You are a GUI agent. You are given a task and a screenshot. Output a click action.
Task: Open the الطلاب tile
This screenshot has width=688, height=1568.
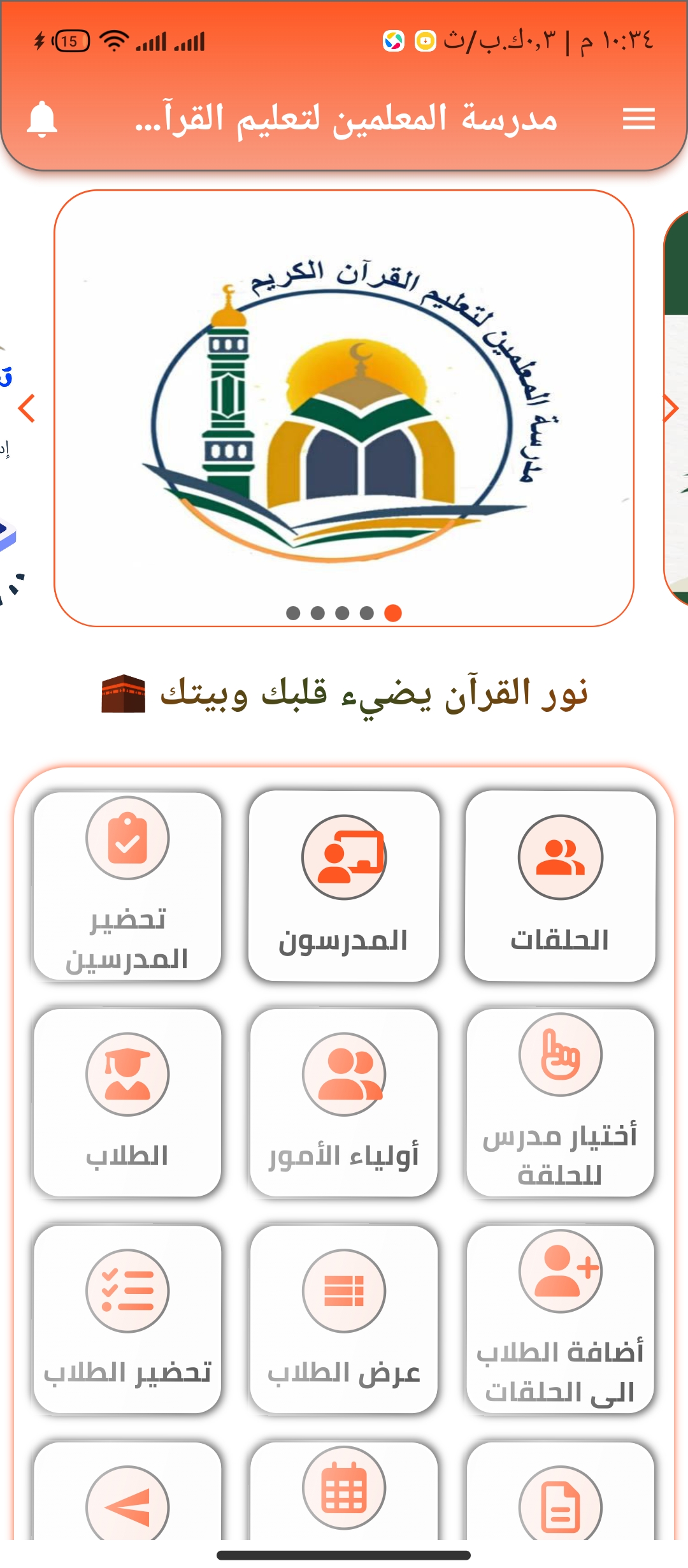coord(127,1103)
